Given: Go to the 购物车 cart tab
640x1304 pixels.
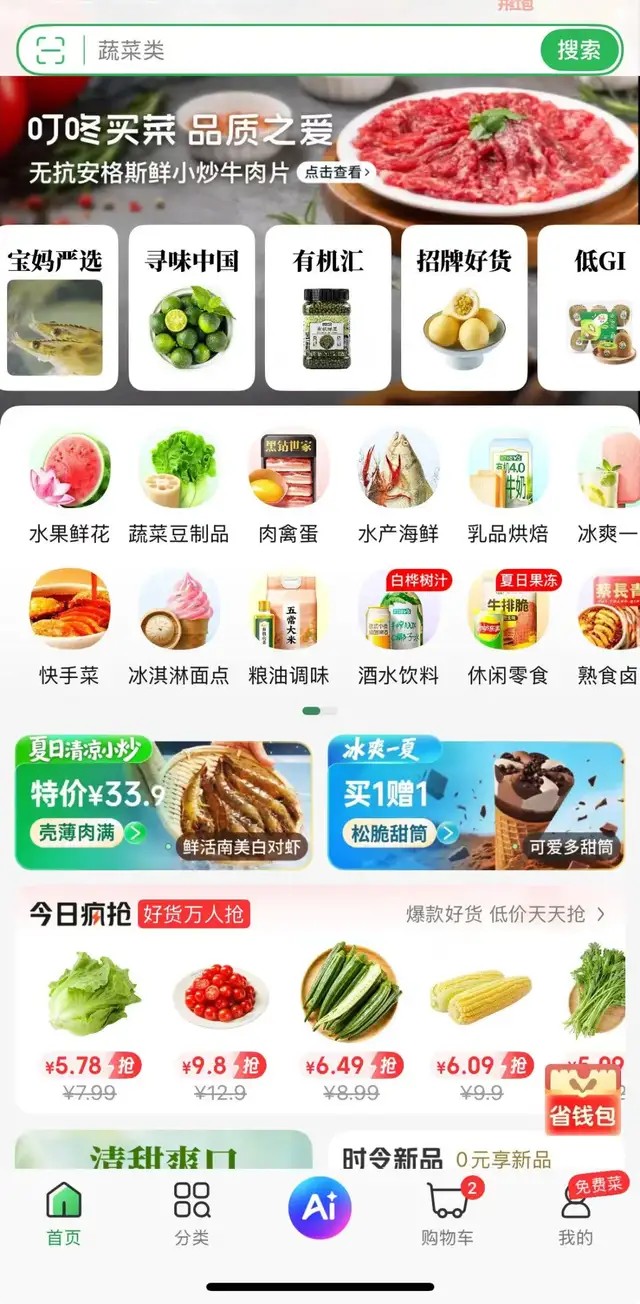Looking at the screenshot, I should (447, 1212).
